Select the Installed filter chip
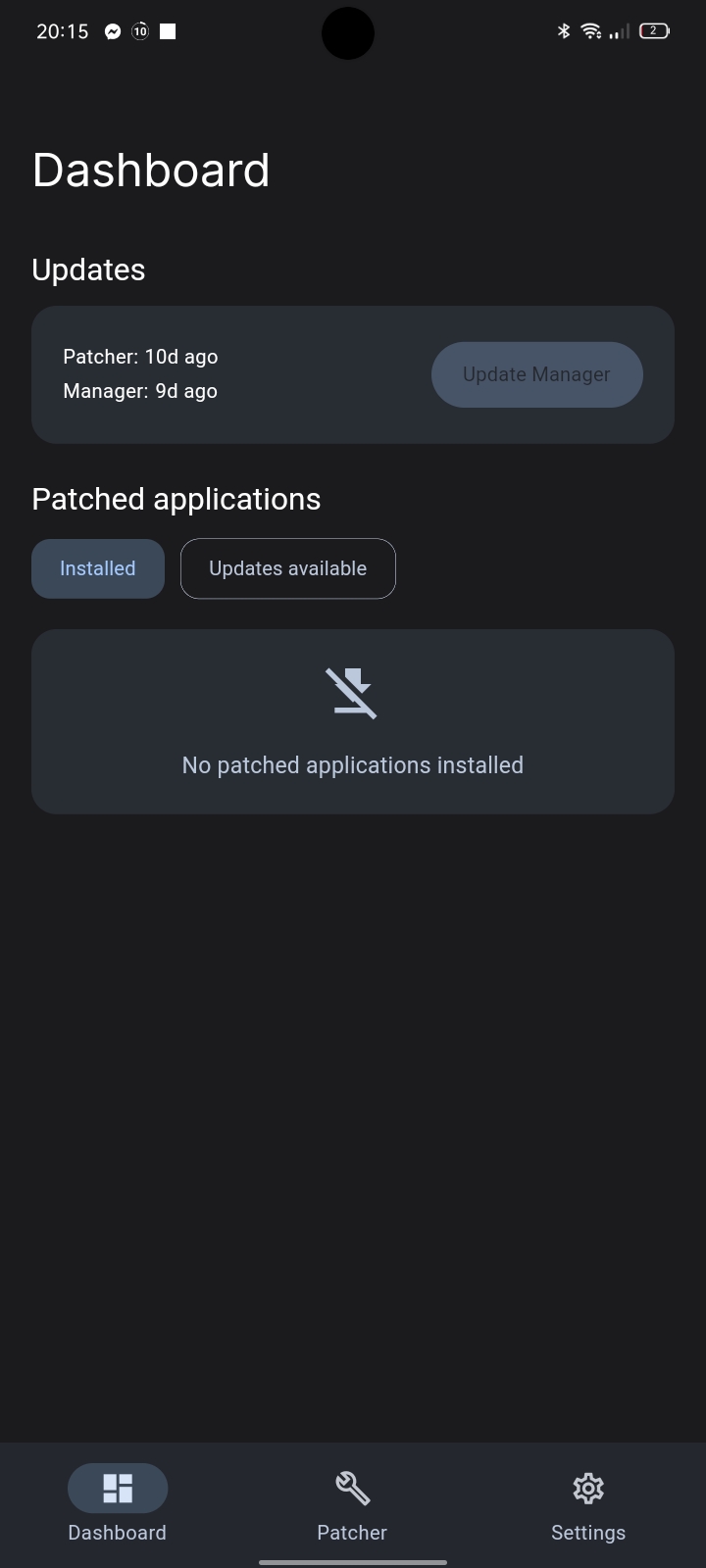The width and height of the screenshot is (706, 1568). (97, 568)
